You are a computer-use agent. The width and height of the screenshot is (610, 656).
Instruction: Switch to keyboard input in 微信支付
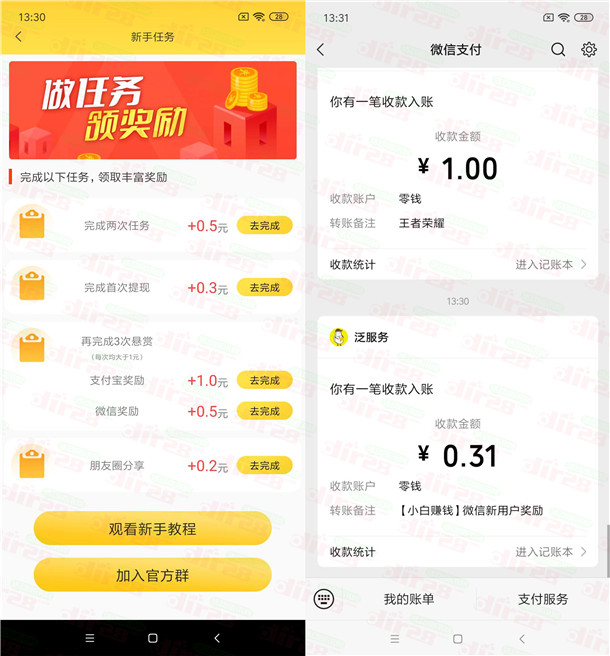(323, 599)
